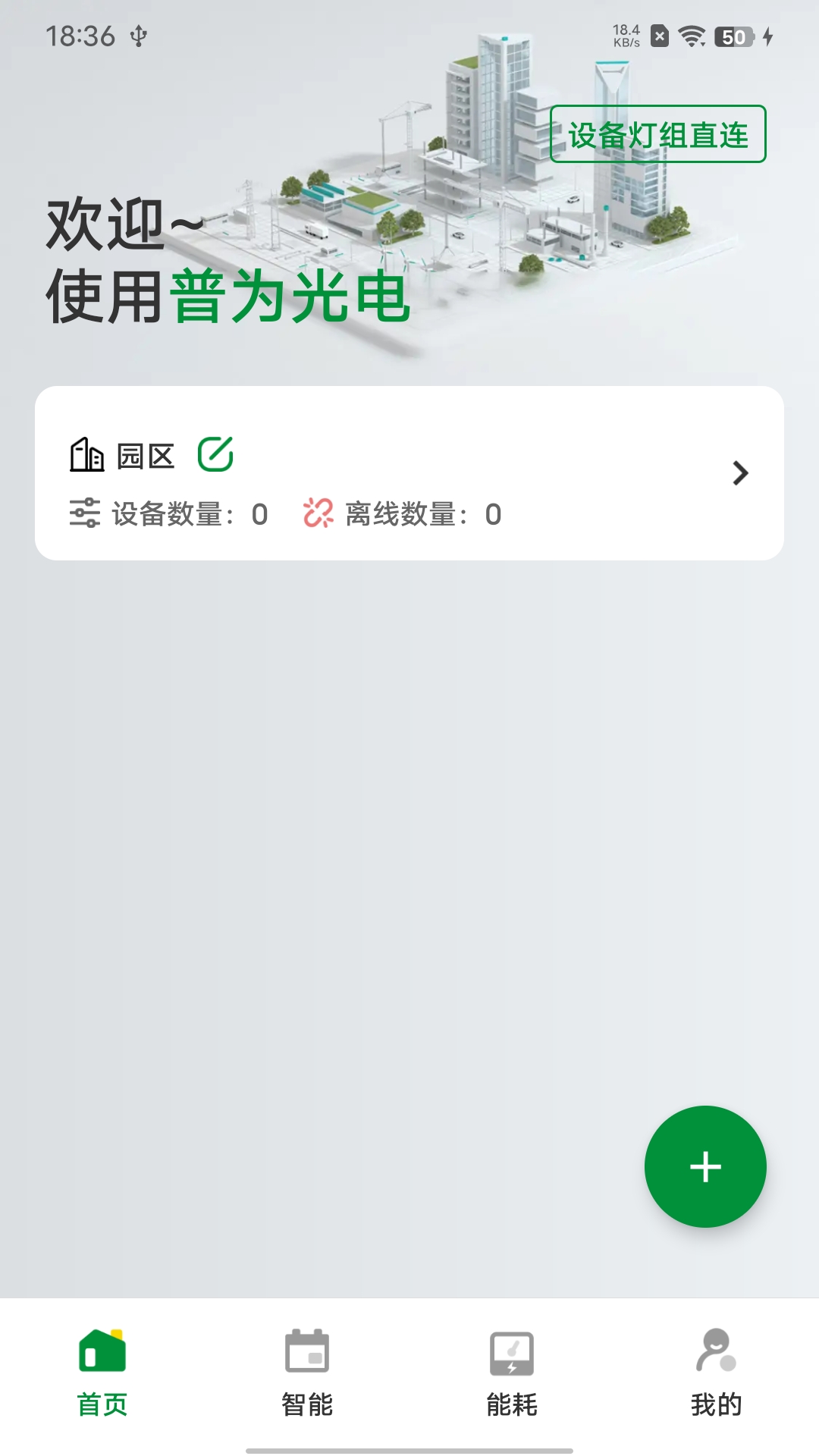Image resolution: width=819 pixels, height=1456 pixels.
Task: Click the 离线数量 zero value
Action: pyautogui.click(x=493, y=513)
